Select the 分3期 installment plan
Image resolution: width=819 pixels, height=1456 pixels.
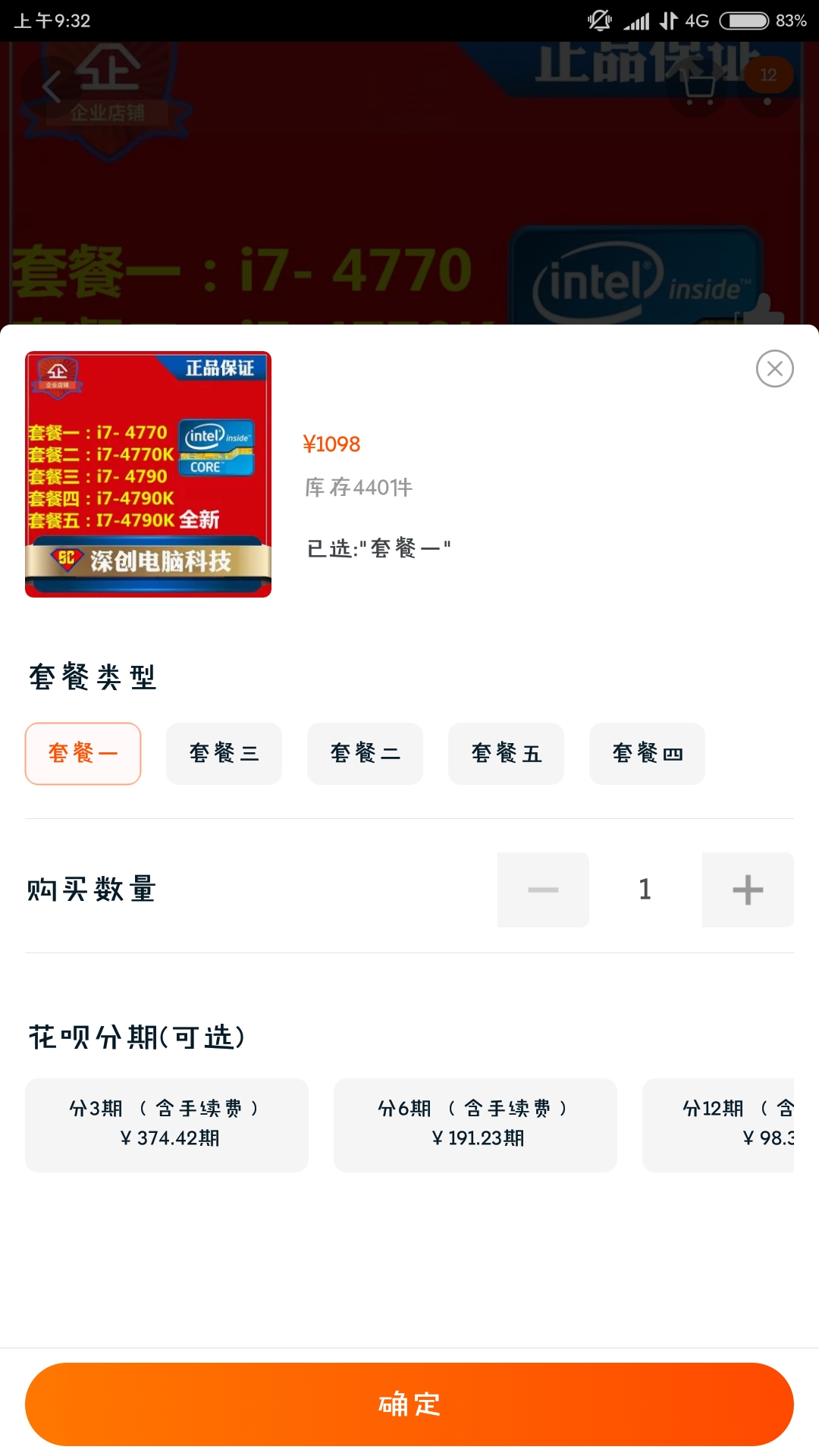click(x=167, y=1125)
